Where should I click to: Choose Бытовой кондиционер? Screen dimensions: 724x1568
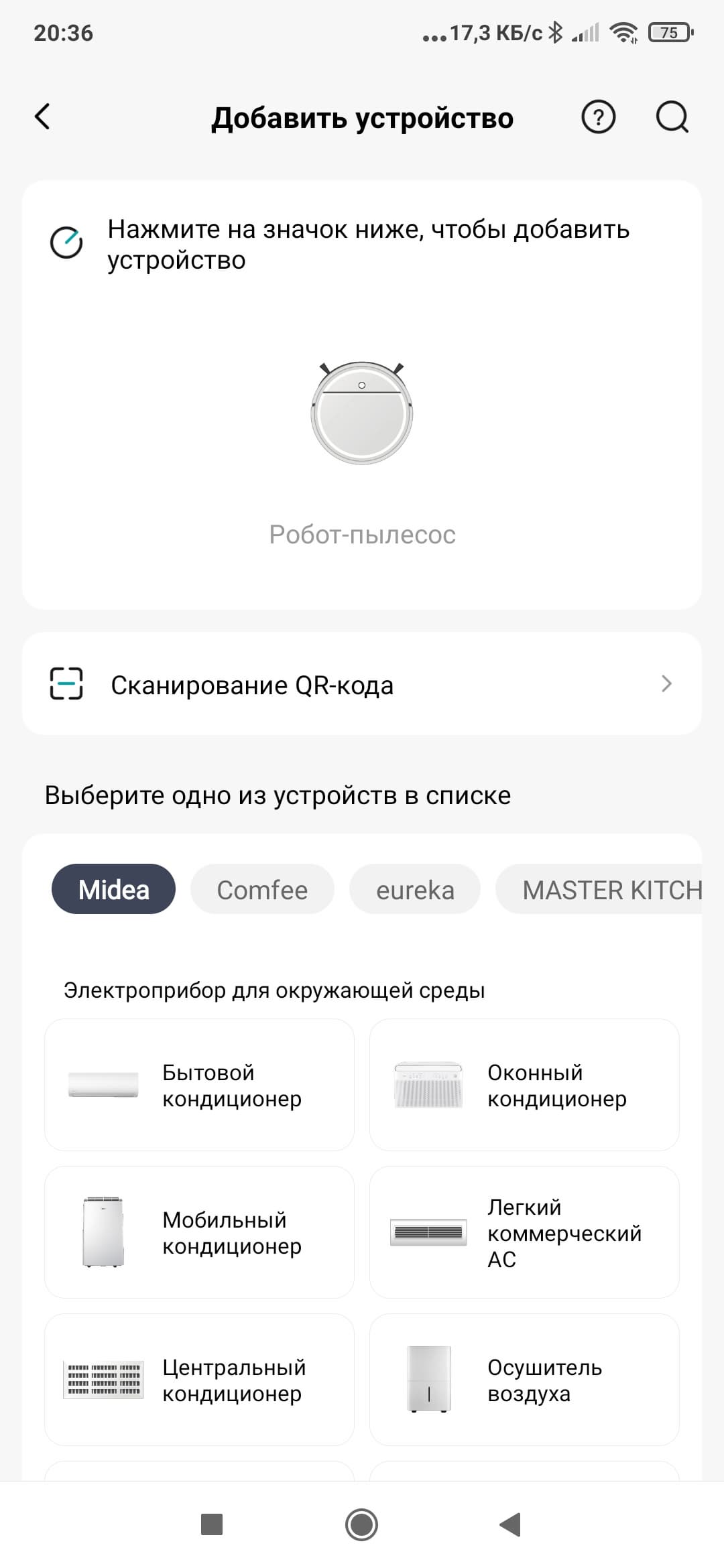pyautogui.click(x=199, y=1085)
